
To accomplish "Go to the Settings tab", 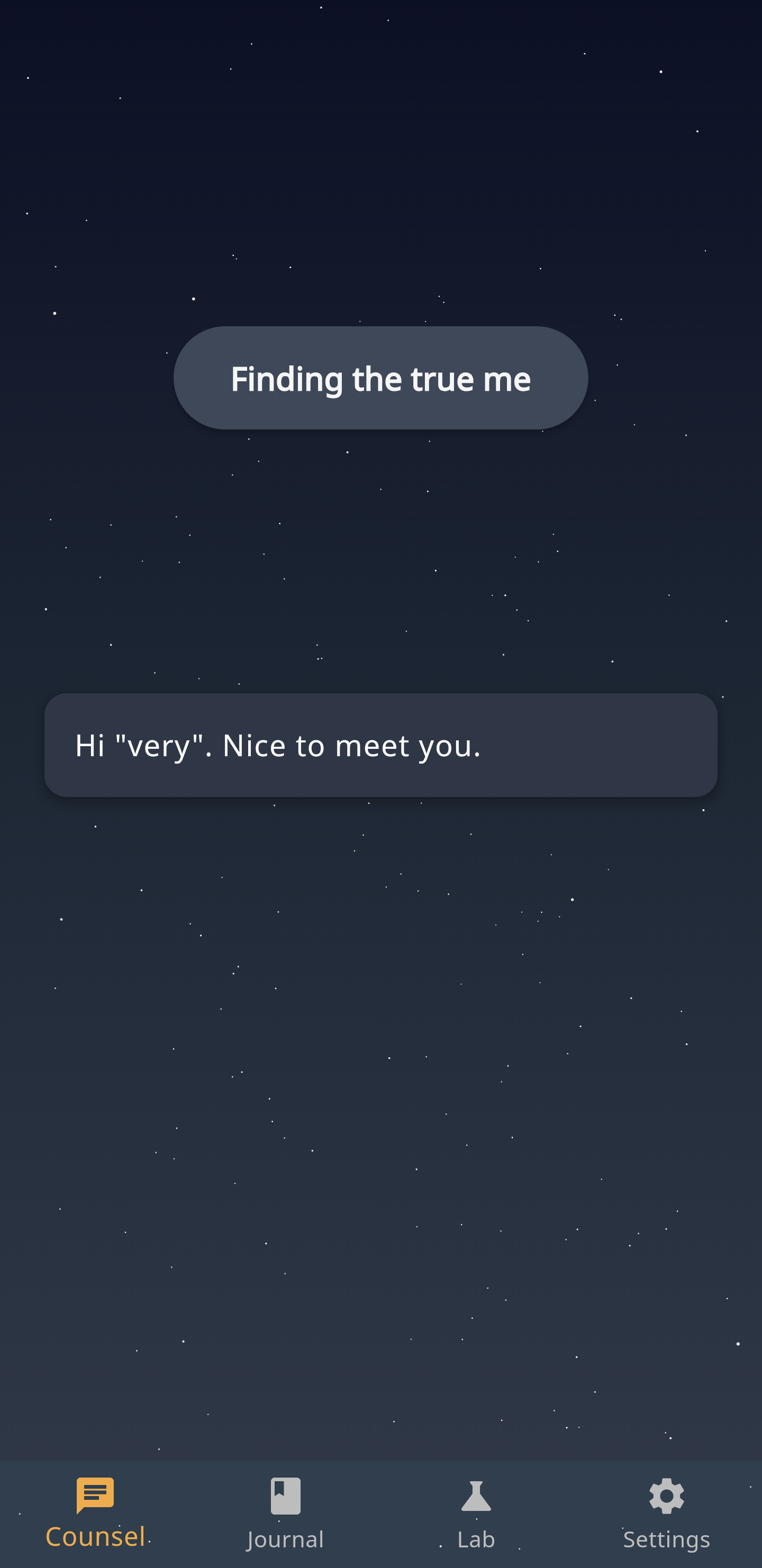I will click(666, 1513).
